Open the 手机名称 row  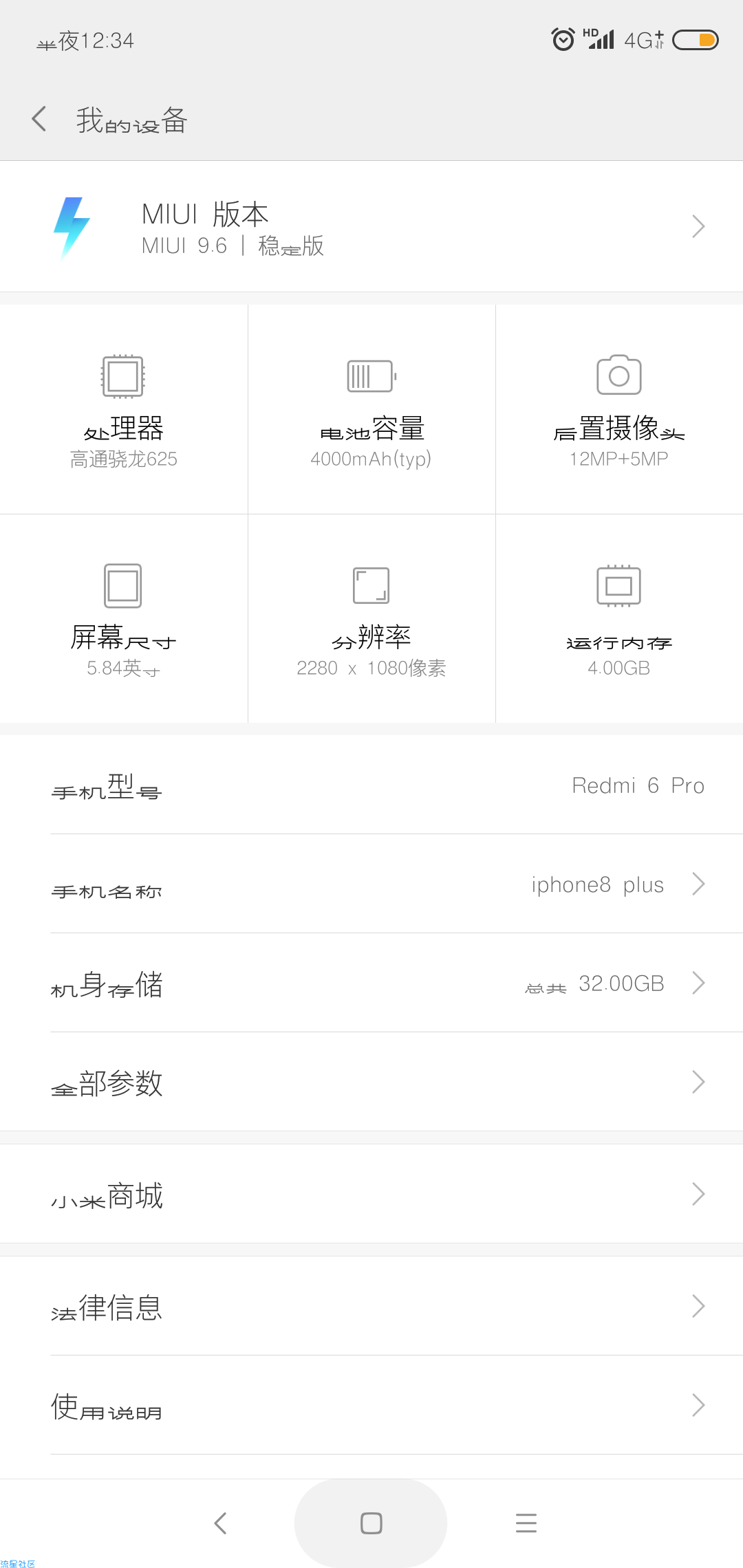[371, 884]
